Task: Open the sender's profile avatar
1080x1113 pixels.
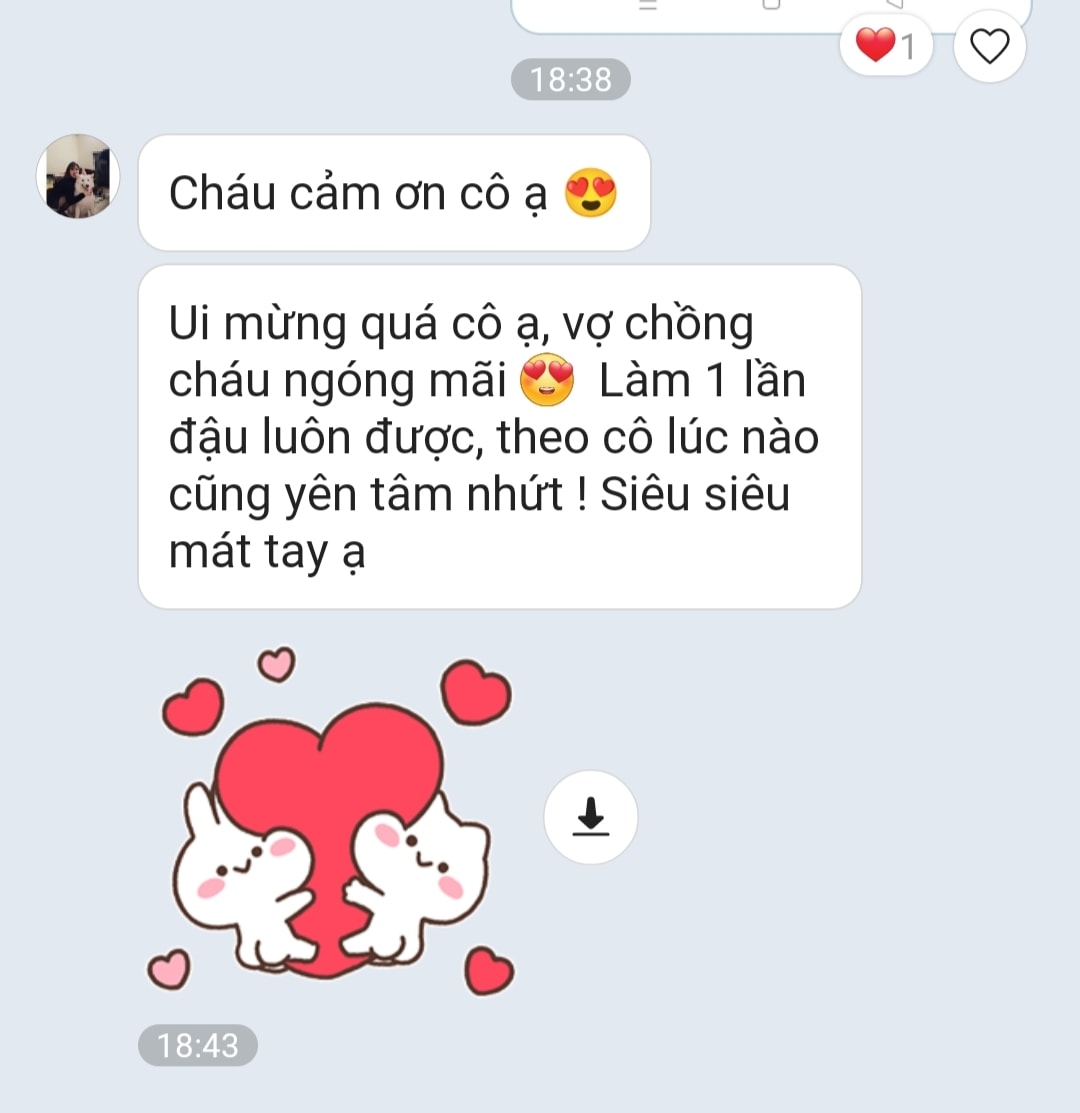Action: pos(78,176)
